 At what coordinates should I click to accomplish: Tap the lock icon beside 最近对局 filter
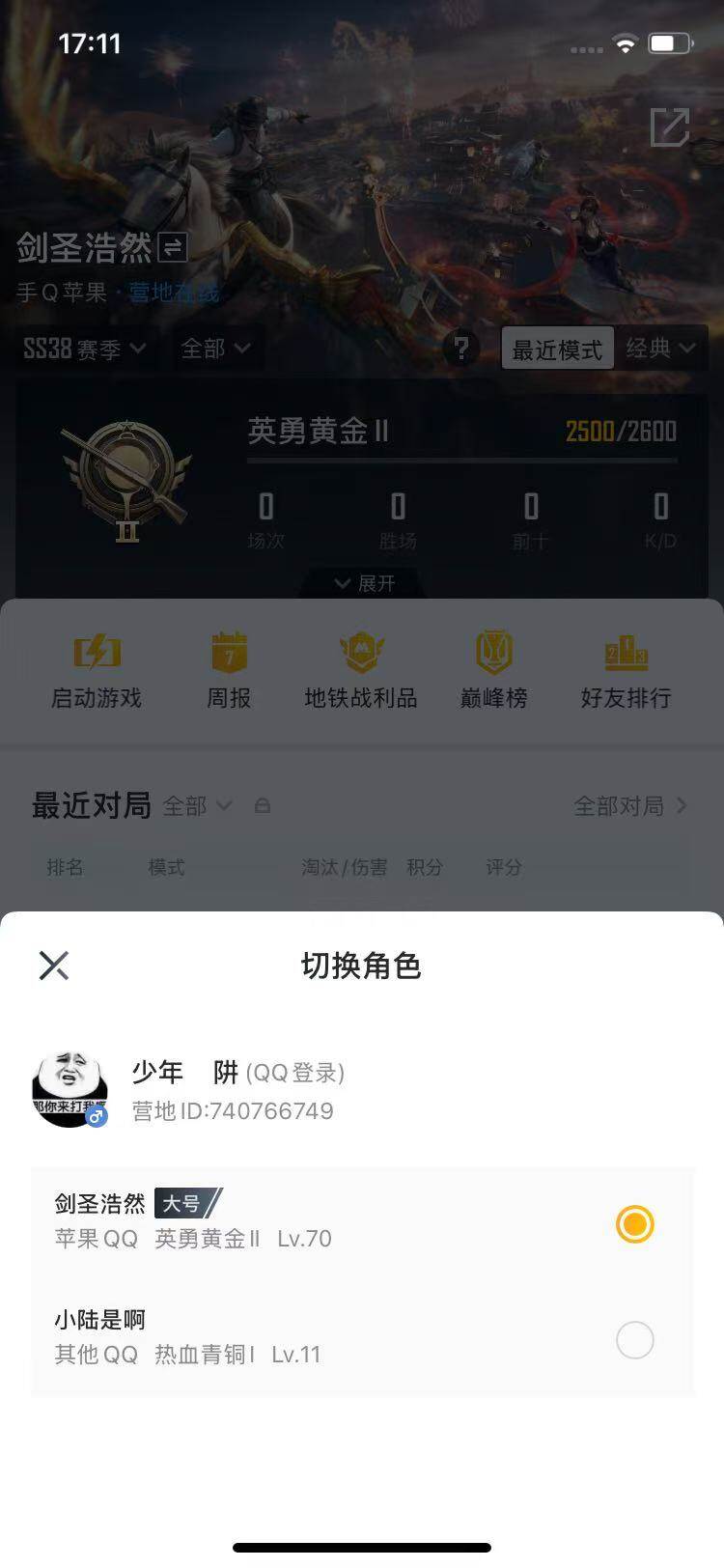(x=263, y=805)
